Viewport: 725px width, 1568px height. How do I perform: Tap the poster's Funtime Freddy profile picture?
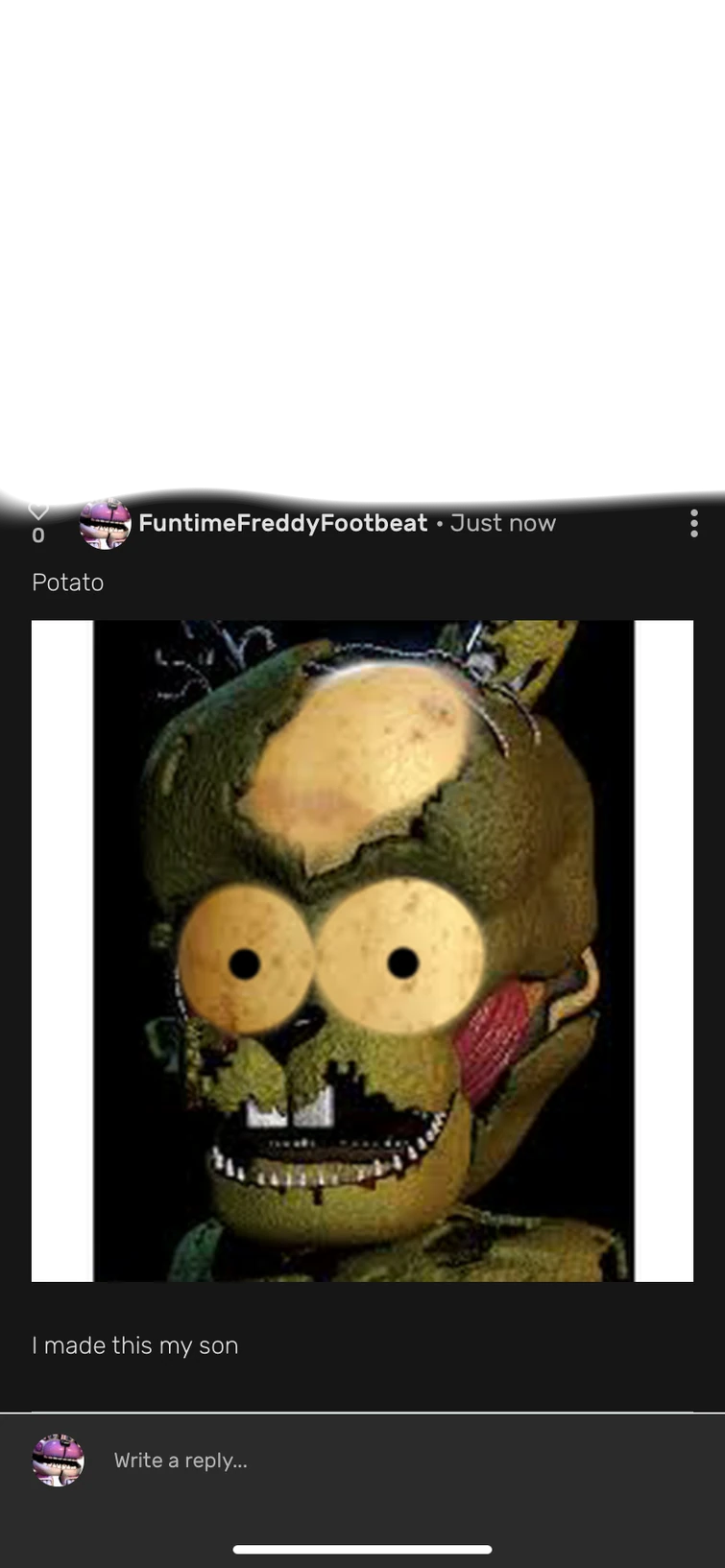pyautogui.click(x=106, y=523)
